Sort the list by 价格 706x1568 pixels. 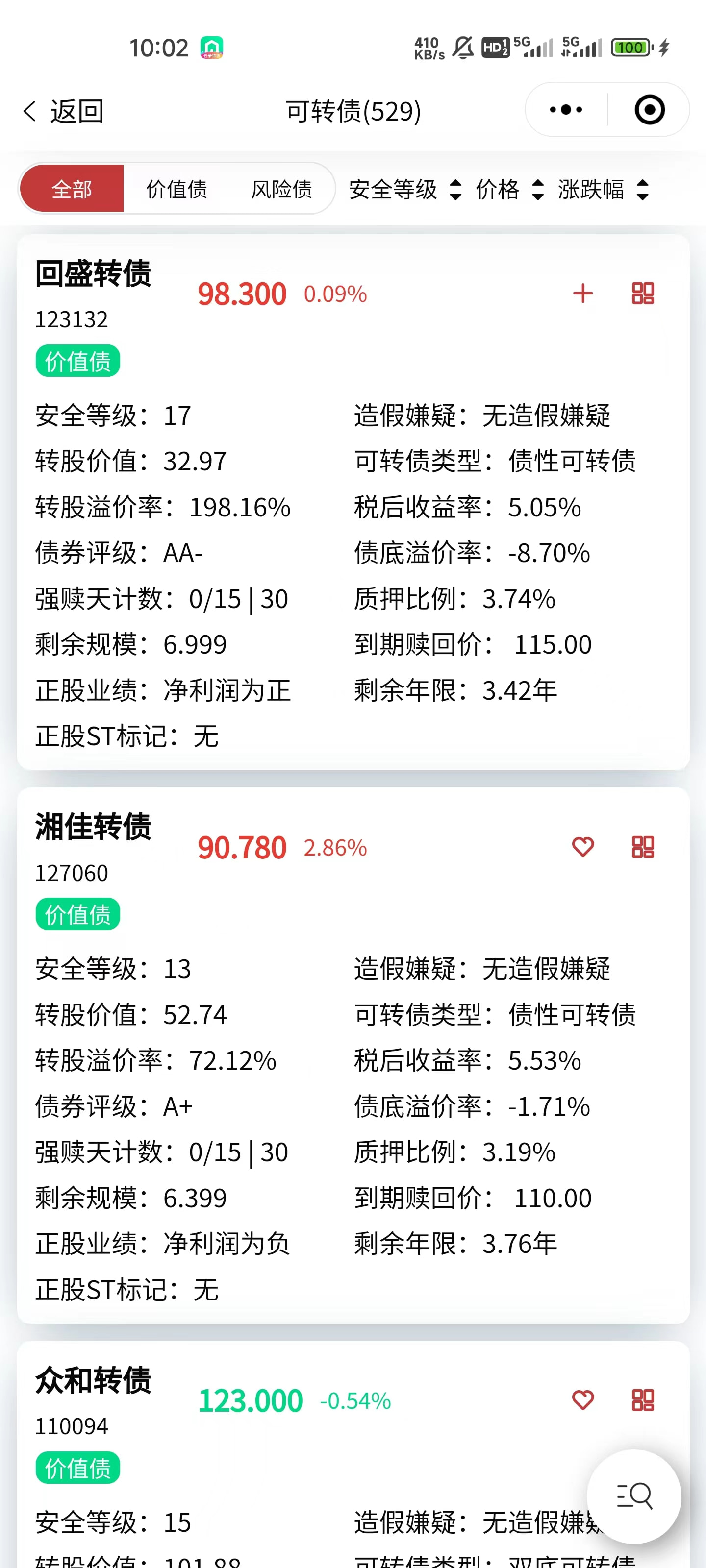click(x=509, y=189)
